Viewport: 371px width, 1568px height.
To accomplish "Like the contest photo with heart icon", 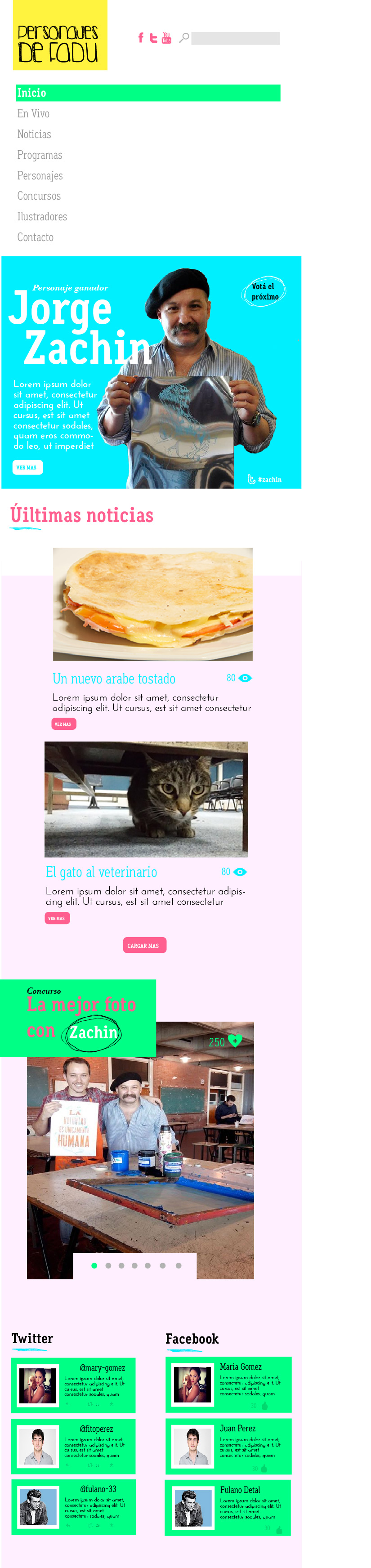I will (x=235, y=1041).
